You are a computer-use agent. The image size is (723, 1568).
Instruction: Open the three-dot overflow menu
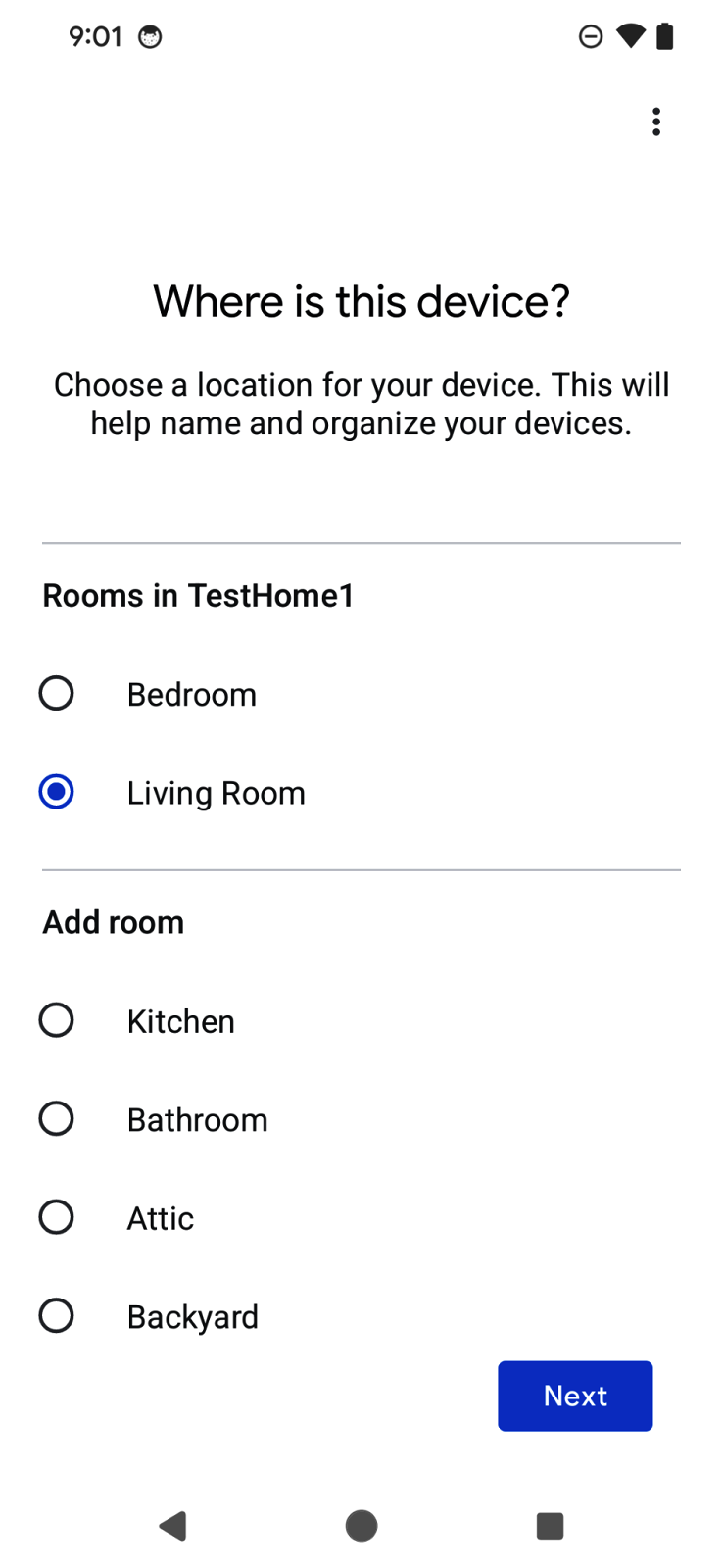click(655, 122)
